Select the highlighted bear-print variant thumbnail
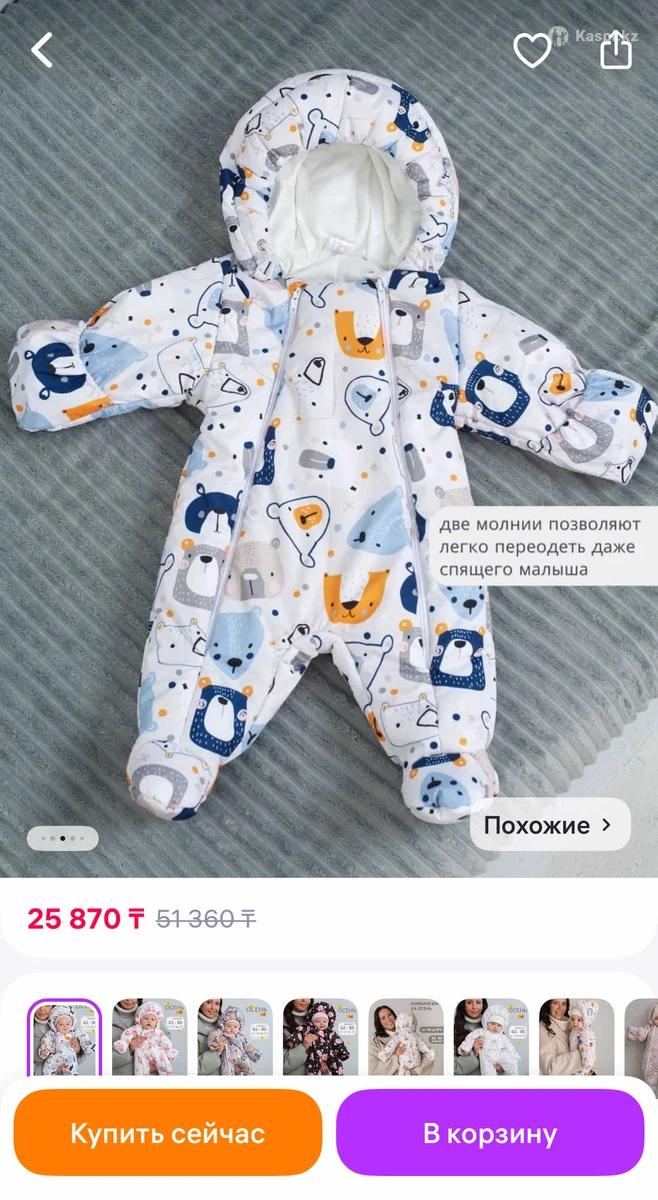This screenshot has height=1200, width=658. tap(64, 1036)
